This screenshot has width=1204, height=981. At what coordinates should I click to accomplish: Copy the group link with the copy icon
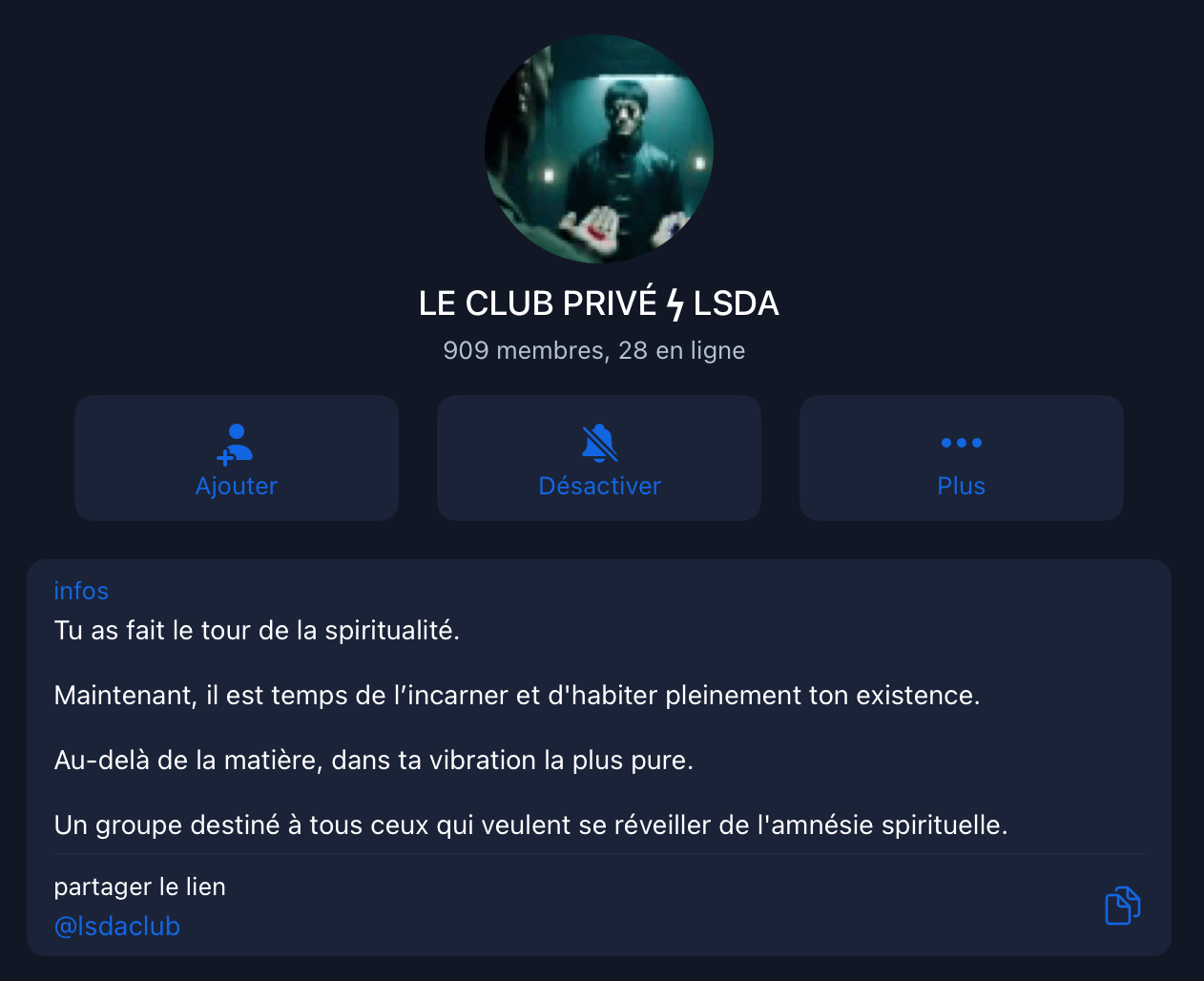[1122, 906]
